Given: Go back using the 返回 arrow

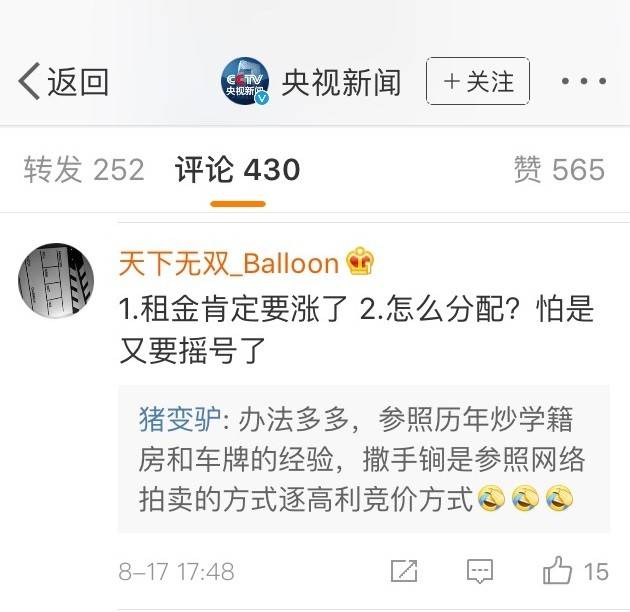Looking at the screenshot, I should coord(62,82).
